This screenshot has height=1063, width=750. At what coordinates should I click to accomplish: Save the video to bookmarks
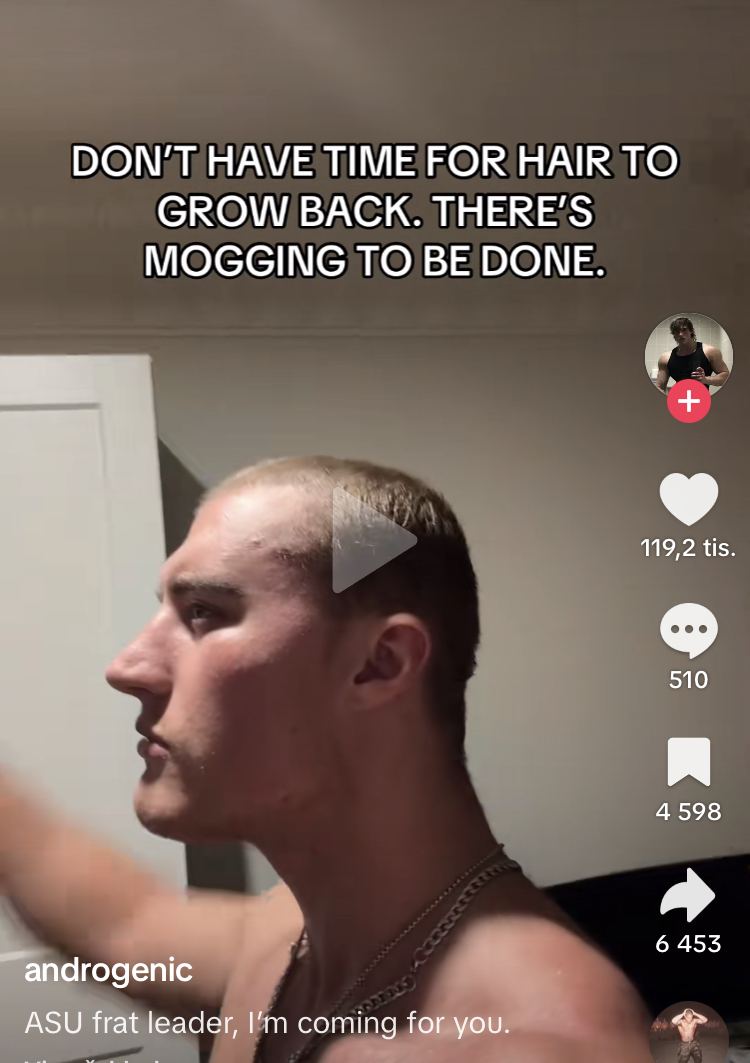coord(688,762)
